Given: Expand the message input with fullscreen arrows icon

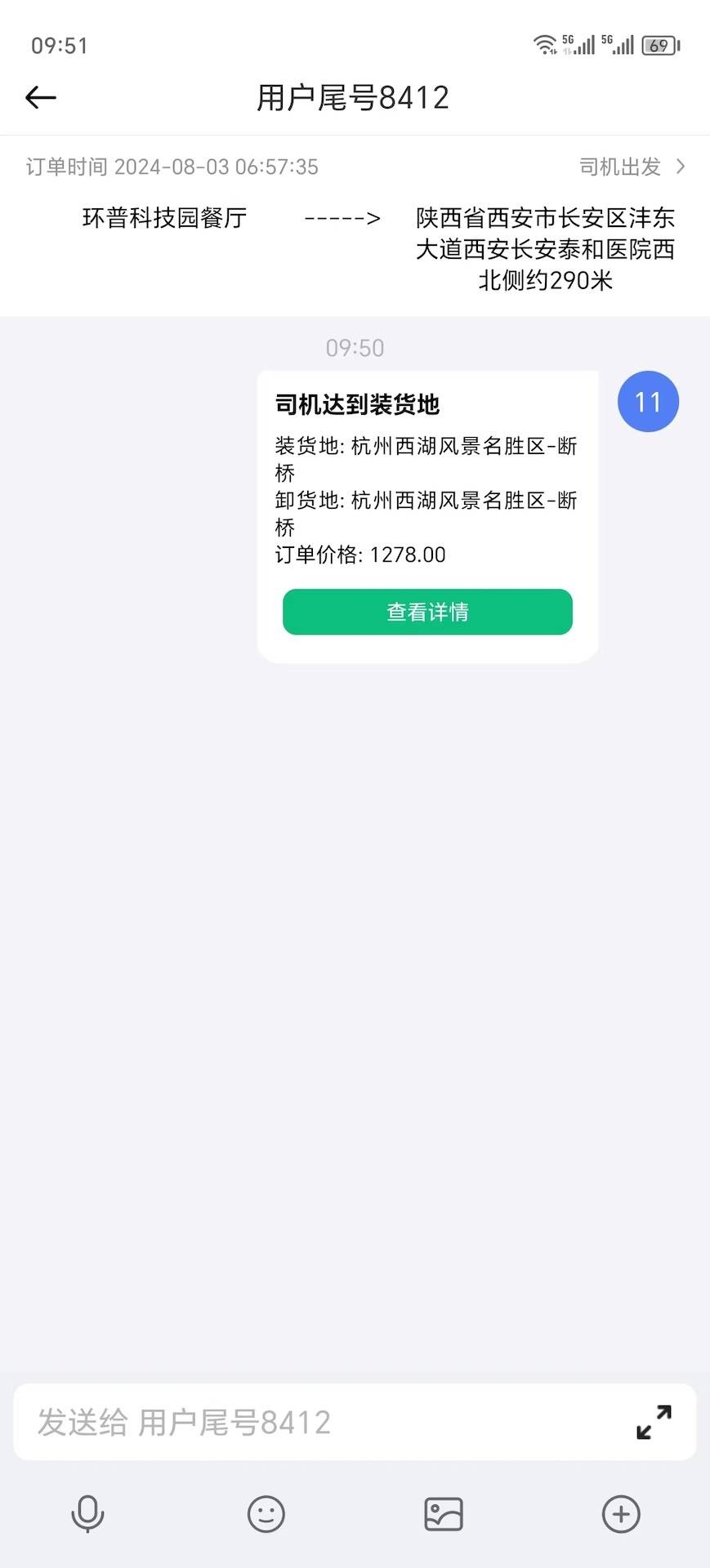Looking at the screenshot, I should click(x=652, y=1422).
